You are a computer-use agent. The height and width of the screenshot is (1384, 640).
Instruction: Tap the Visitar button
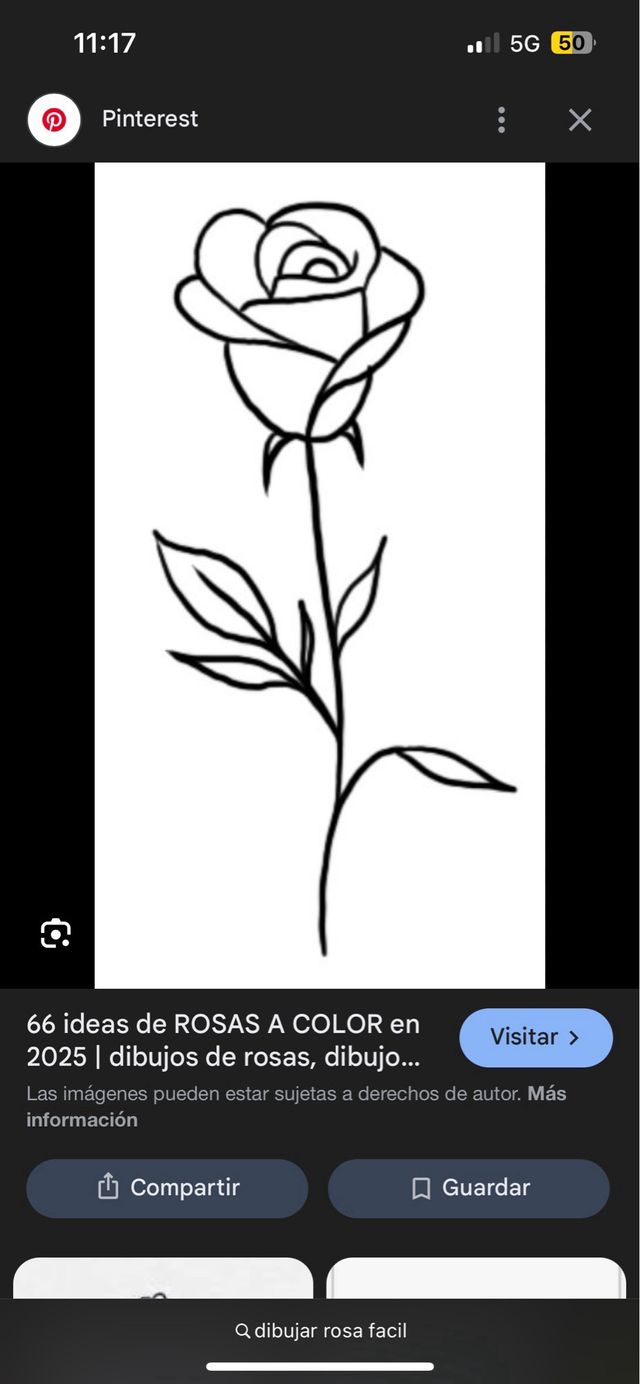(x=535, y=1037)
